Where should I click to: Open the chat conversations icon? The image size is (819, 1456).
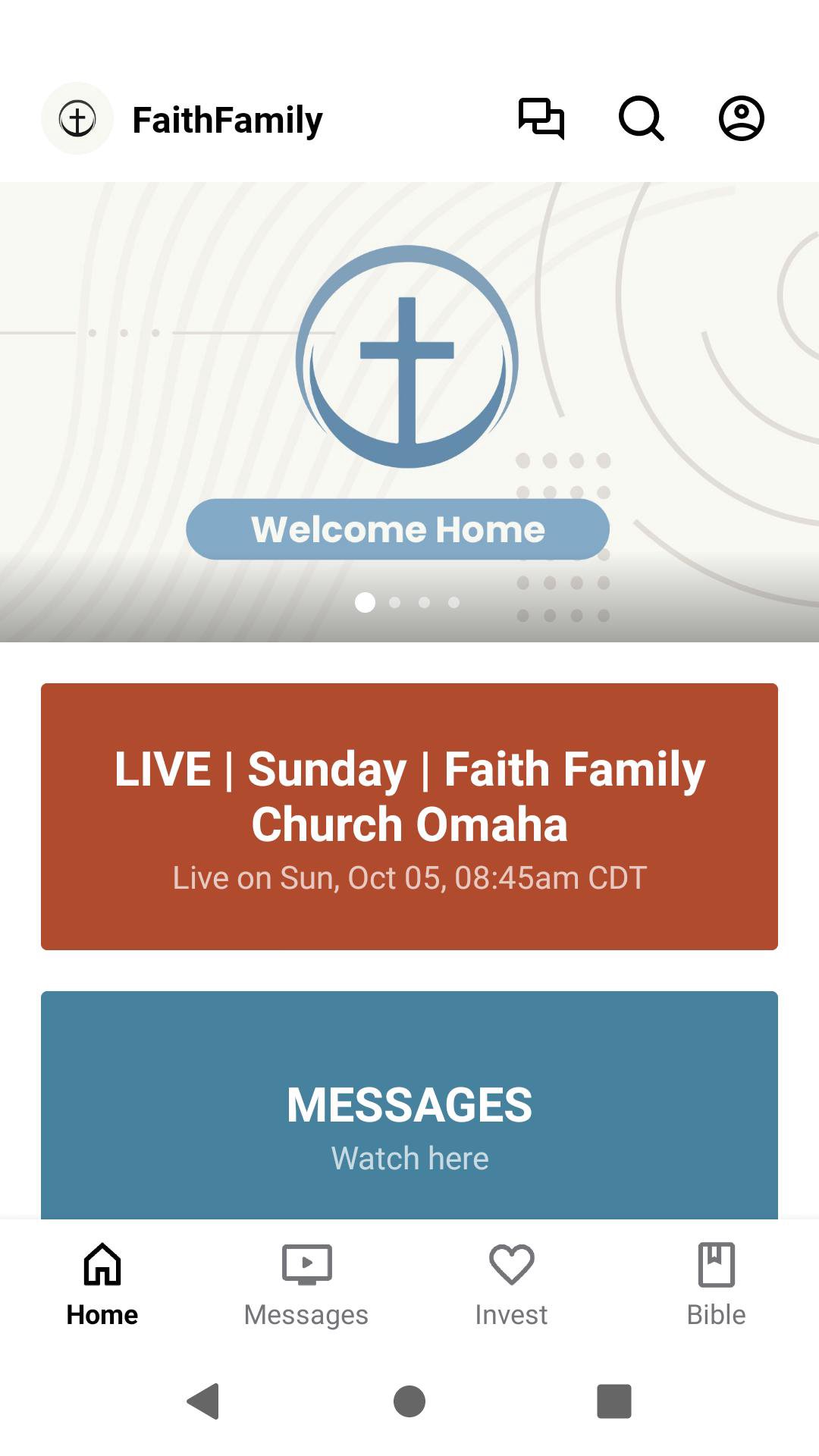pos(541,119)
